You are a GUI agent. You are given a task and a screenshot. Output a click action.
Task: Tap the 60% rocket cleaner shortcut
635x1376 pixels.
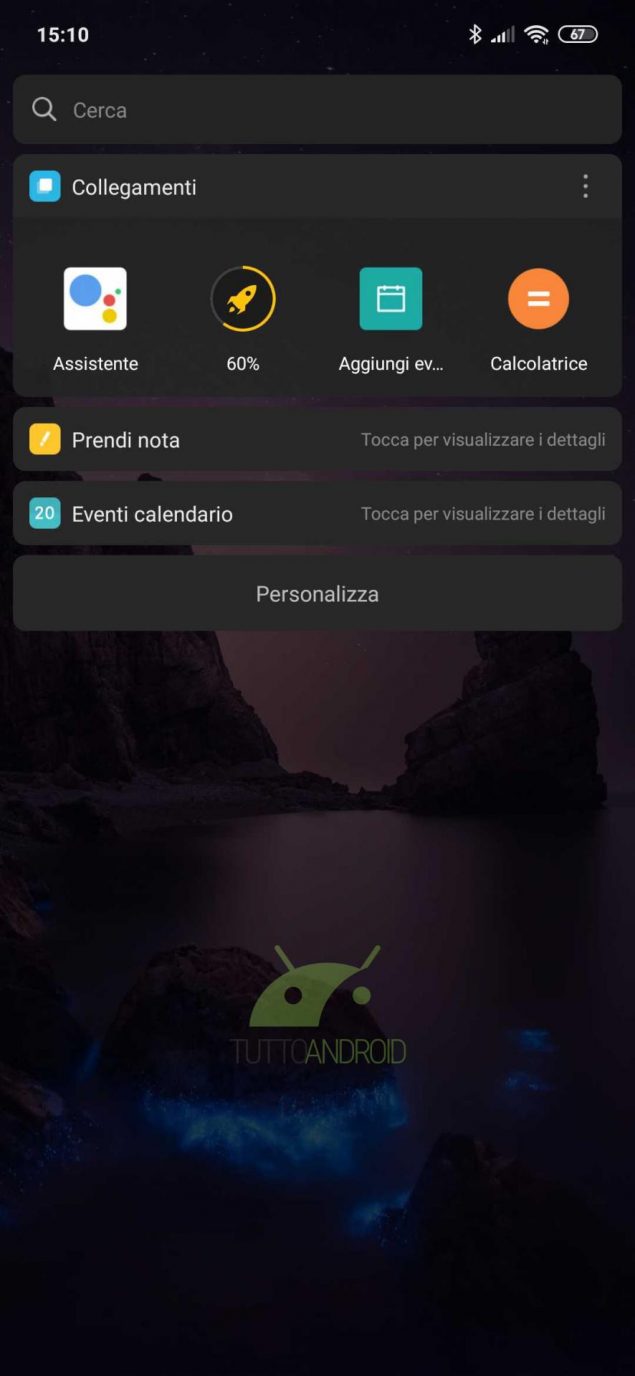(x=243, y=299)
